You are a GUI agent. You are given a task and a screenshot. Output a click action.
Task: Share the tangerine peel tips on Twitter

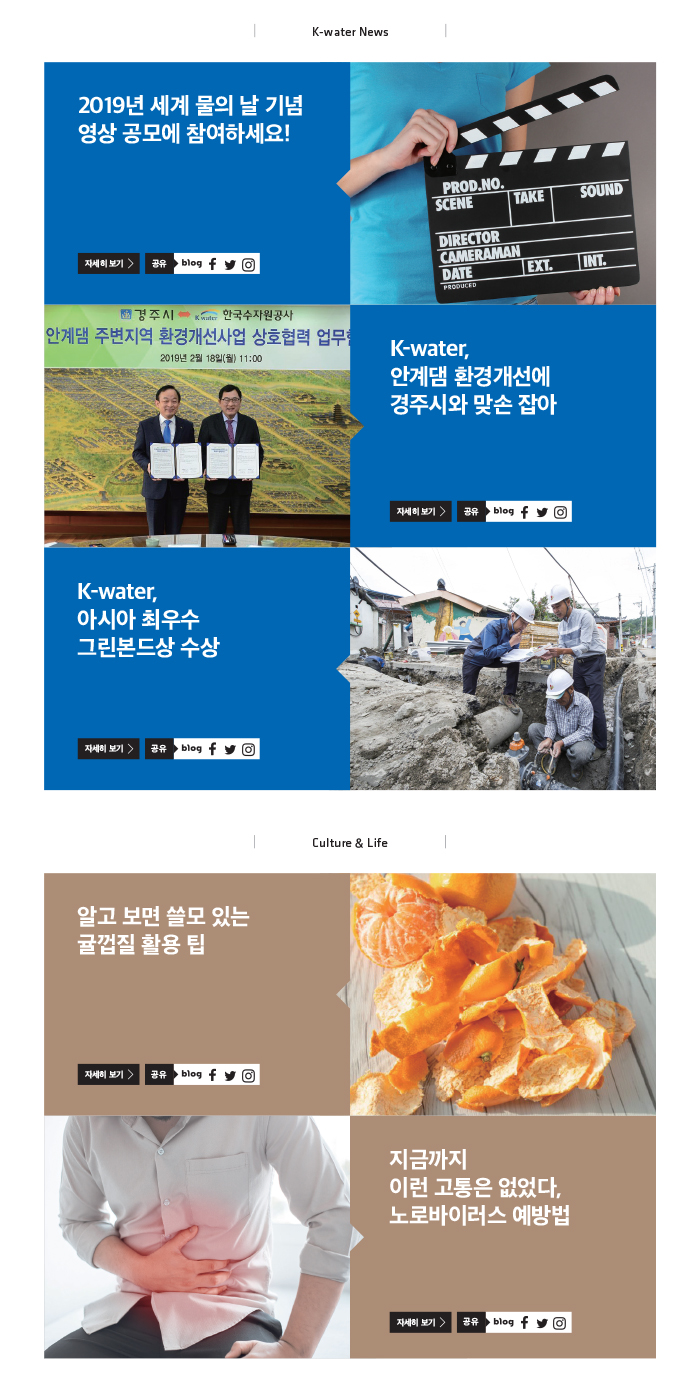point(230,1075)
